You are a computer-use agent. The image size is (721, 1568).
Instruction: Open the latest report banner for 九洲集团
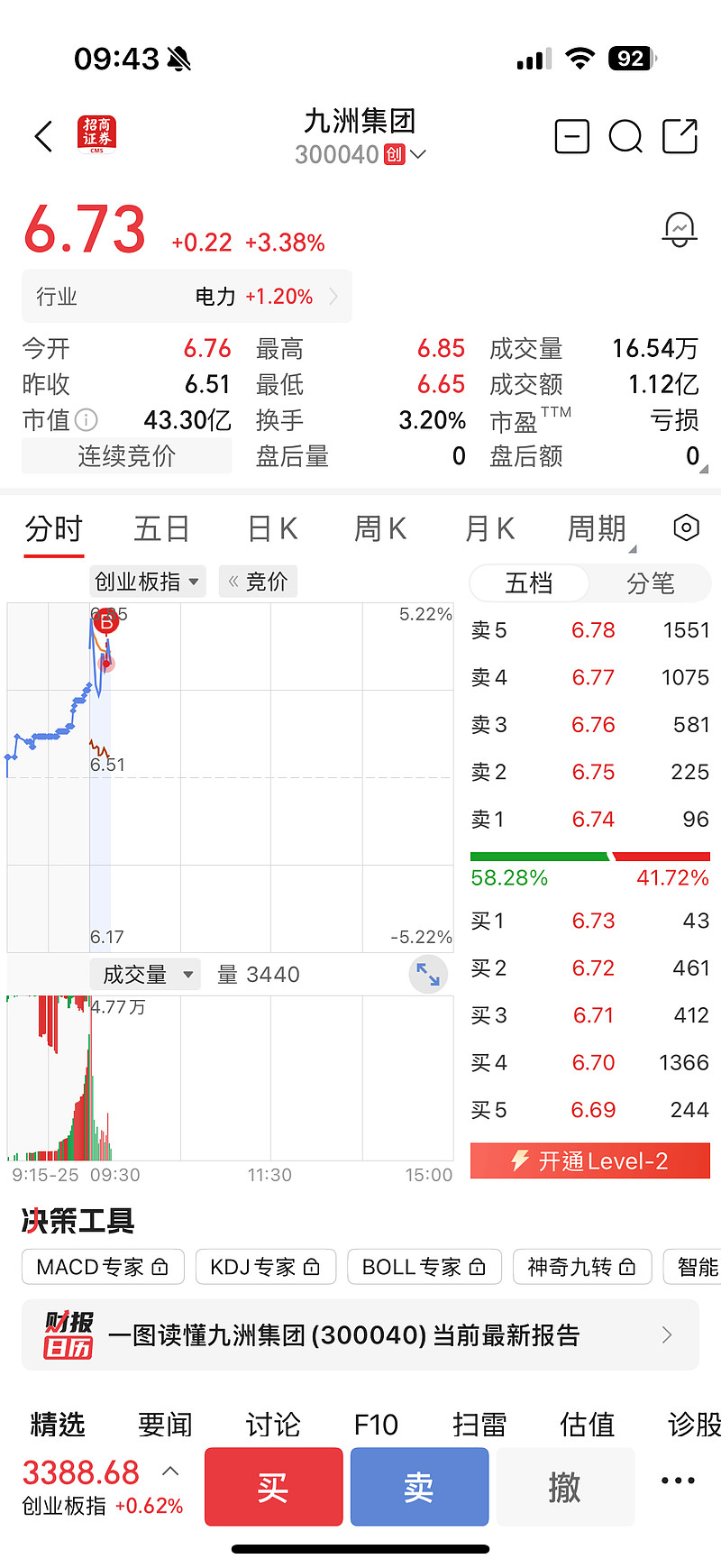coord(360,1335)
